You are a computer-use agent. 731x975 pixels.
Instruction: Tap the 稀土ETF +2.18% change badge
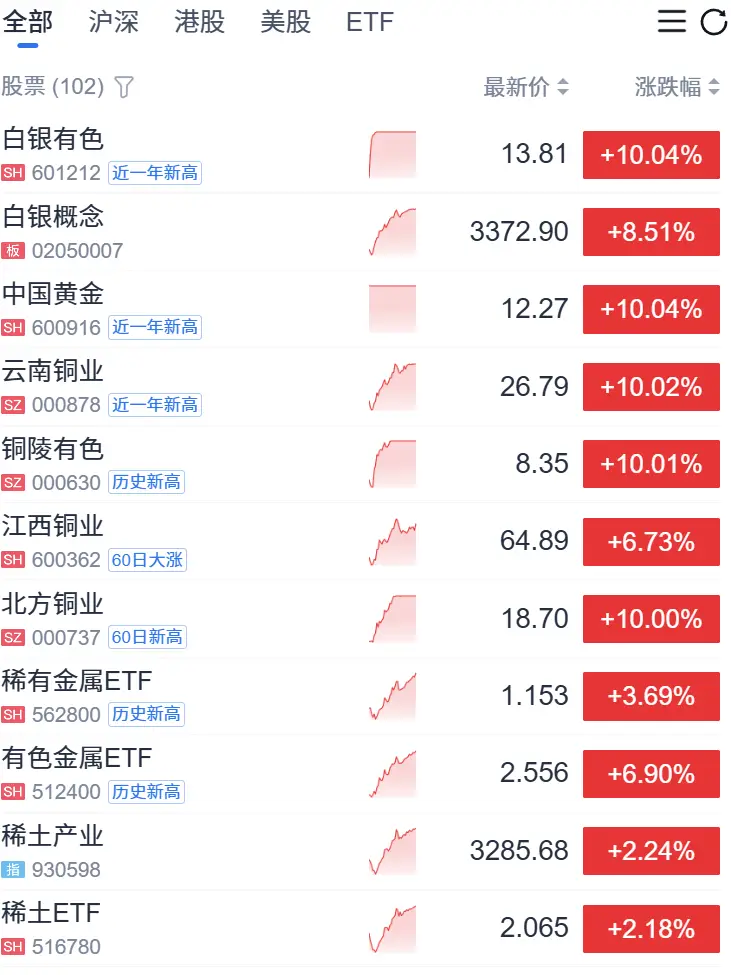click(651, 929)
